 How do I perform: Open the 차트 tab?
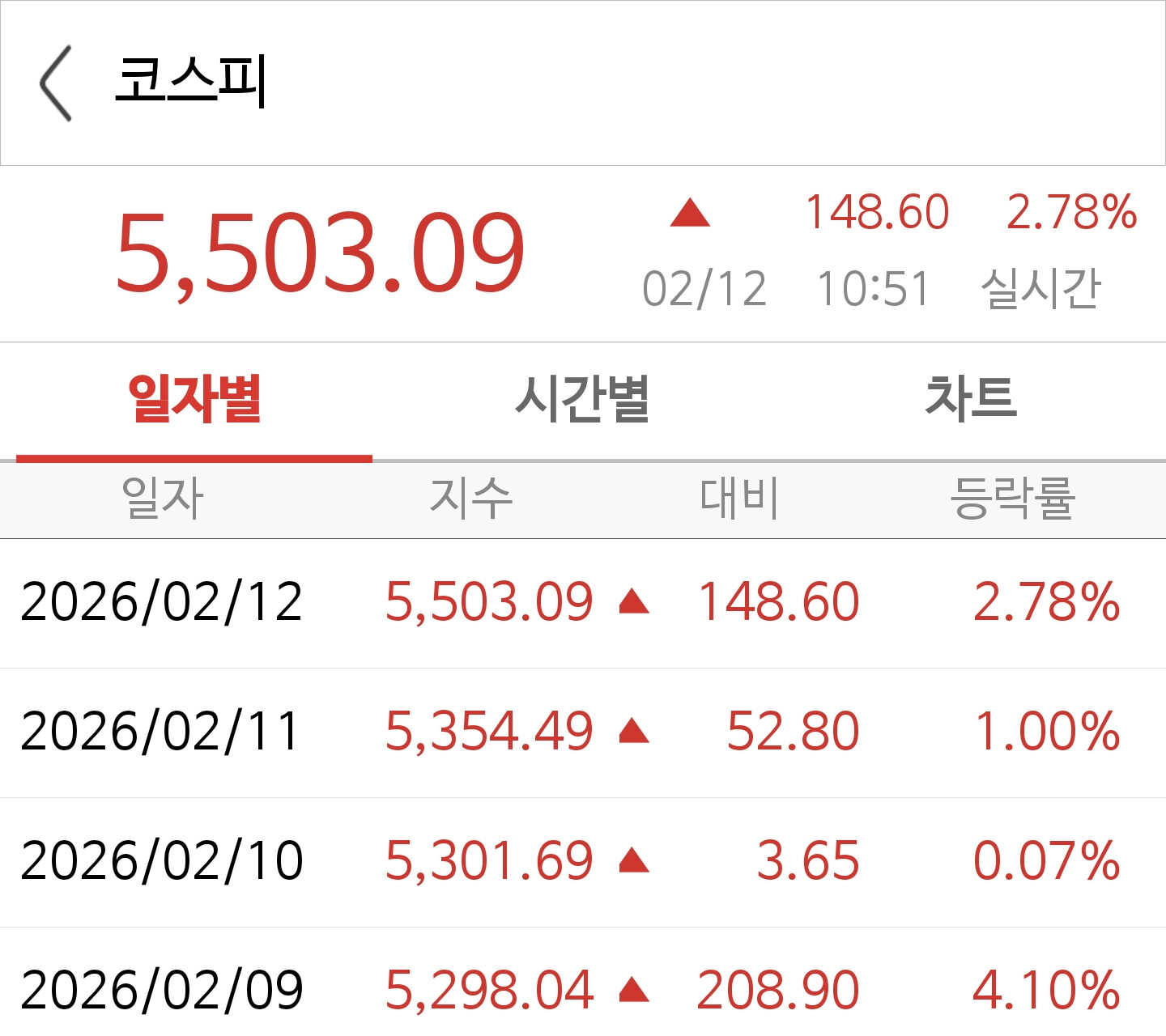pyautogui.click(x=971, y=397)
